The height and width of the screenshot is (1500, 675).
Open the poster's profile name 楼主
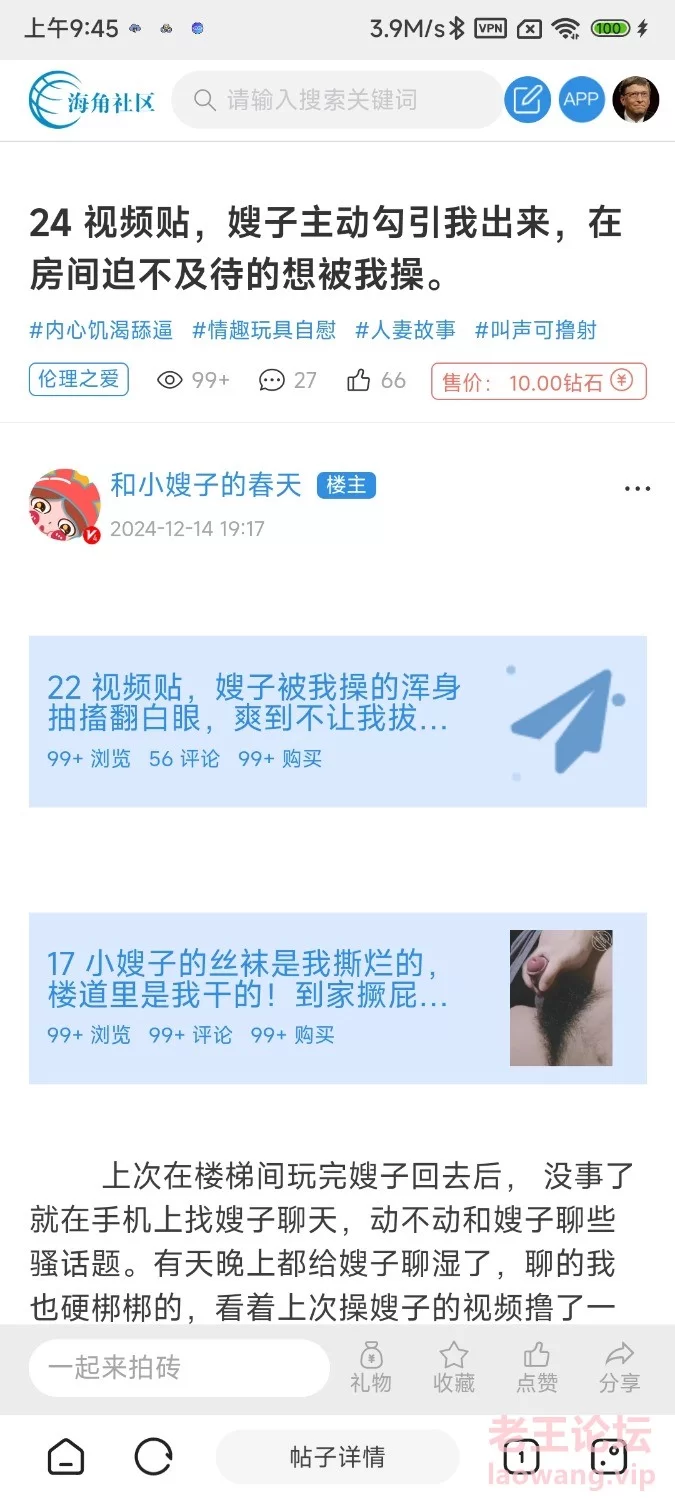click(x=205, y=486)
